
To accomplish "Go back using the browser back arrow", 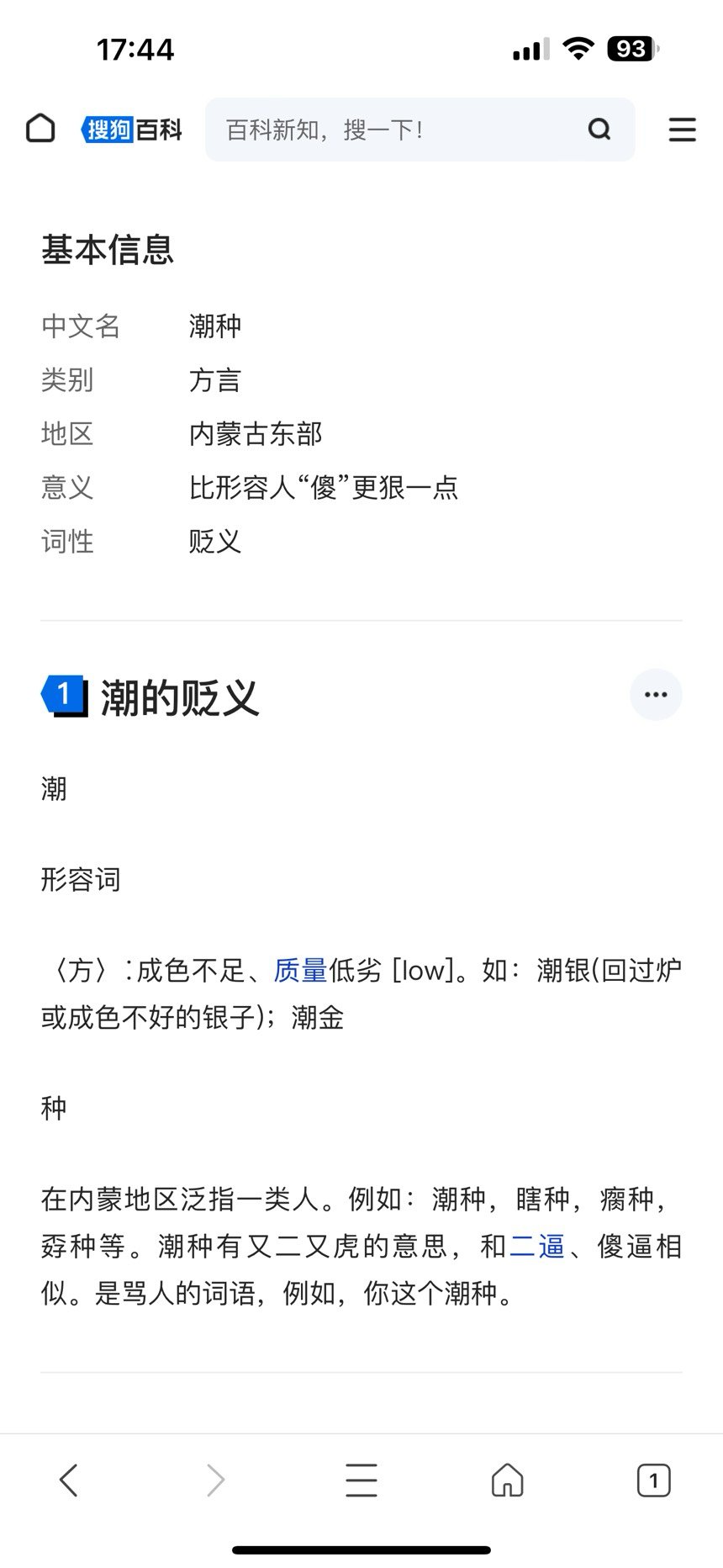I will 69,1480.
